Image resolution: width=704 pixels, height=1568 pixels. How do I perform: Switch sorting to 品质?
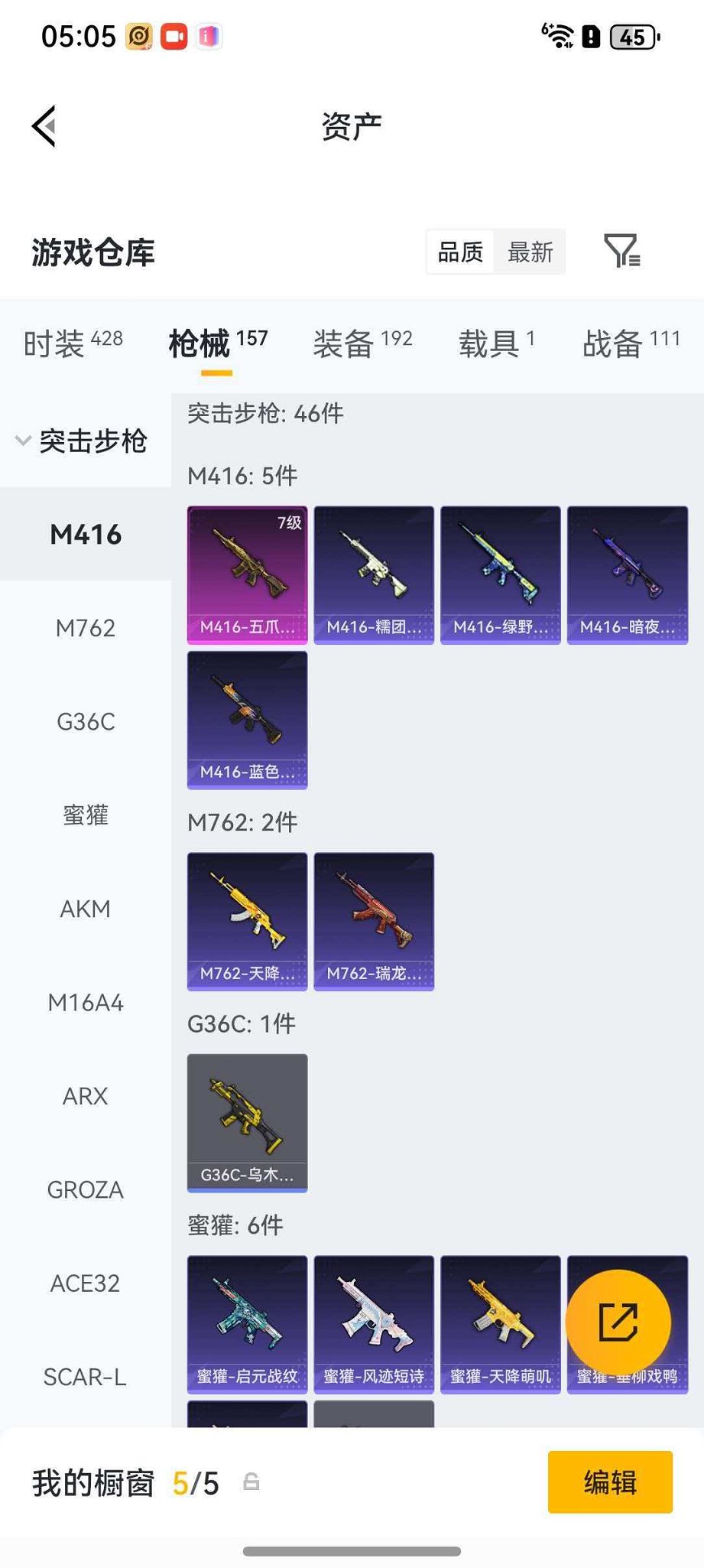point(459,252)
